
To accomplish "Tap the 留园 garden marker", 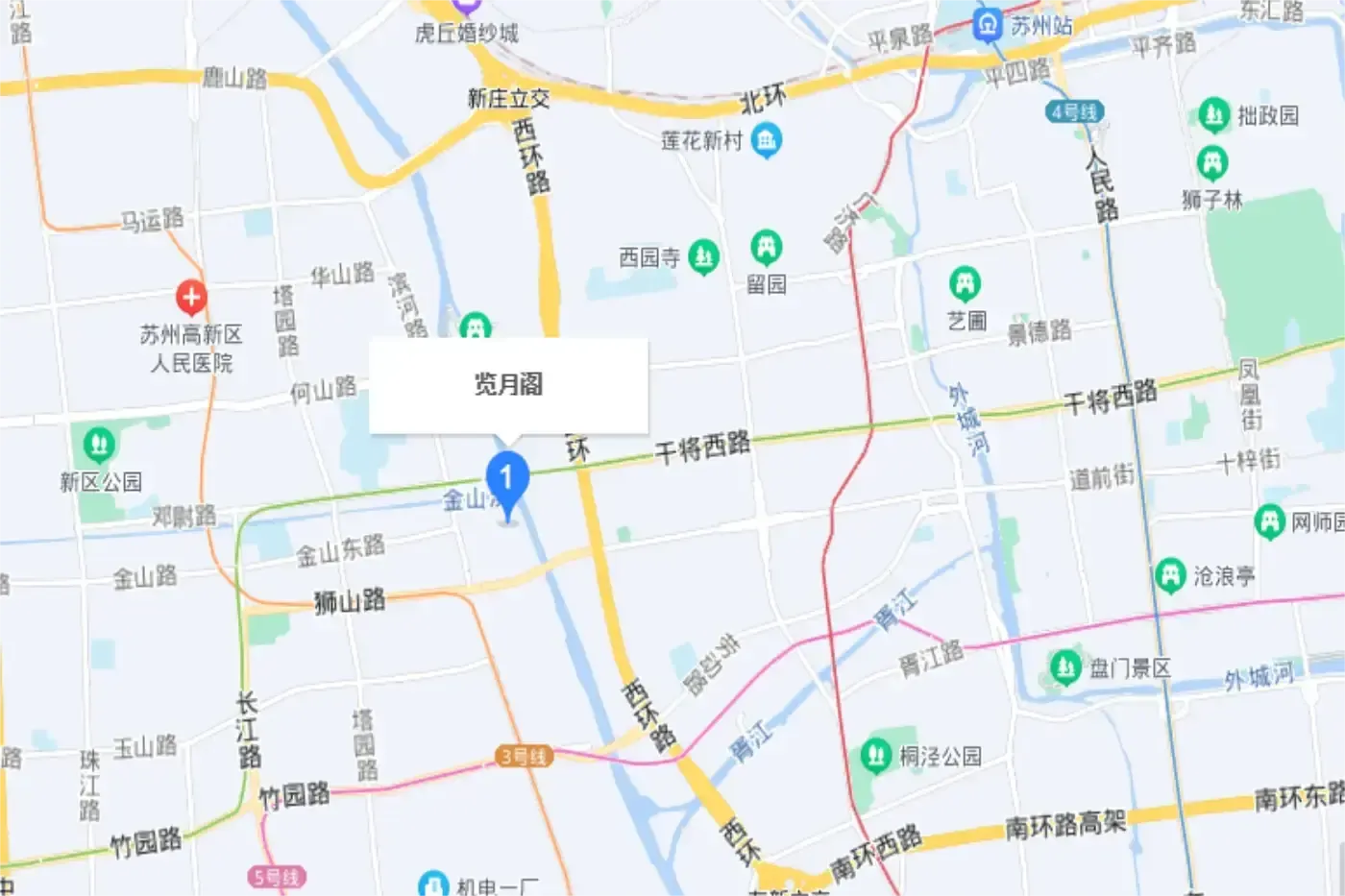I will pyautogui.click(x=766, y=249).
